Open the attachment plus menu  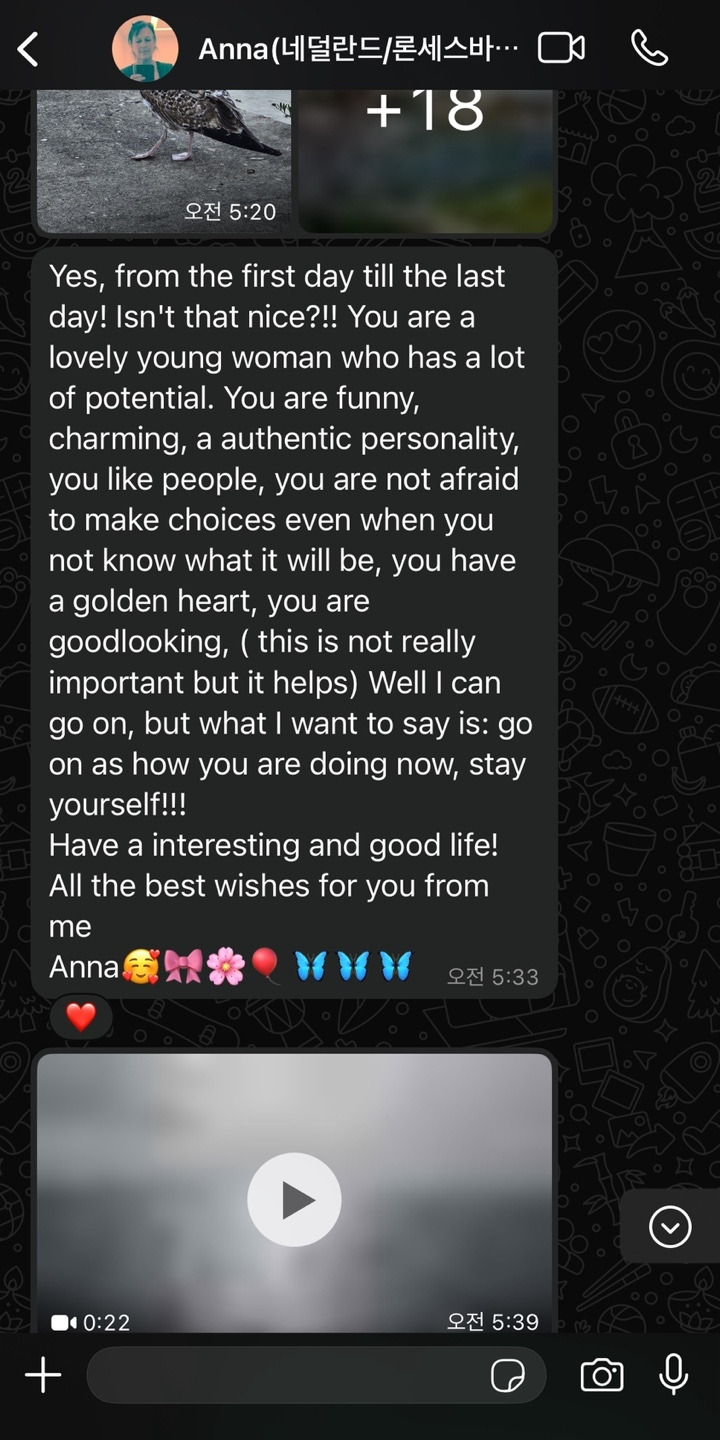click(x=43, y=1375)
